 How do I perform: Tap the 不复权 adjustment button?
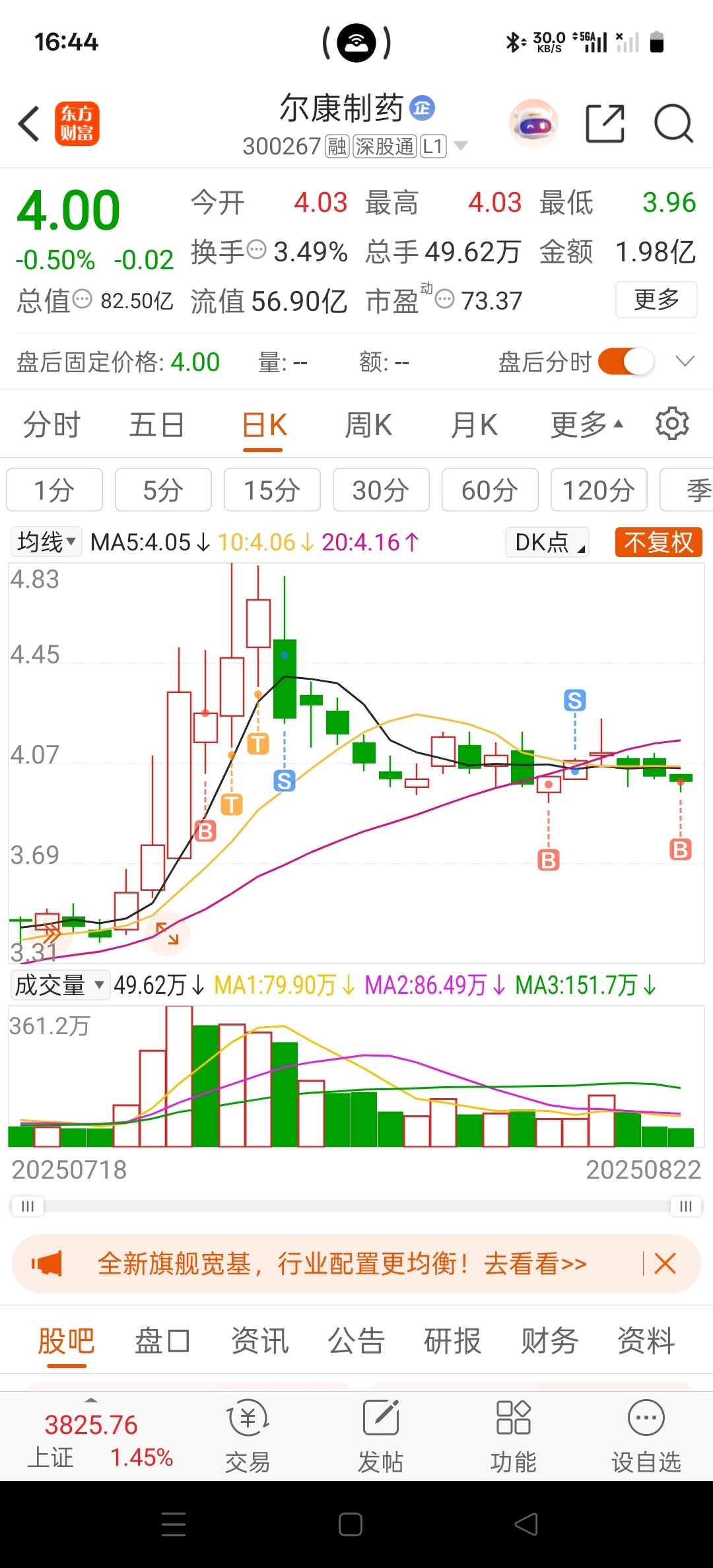pyautogui.click(x=658, y=542)
